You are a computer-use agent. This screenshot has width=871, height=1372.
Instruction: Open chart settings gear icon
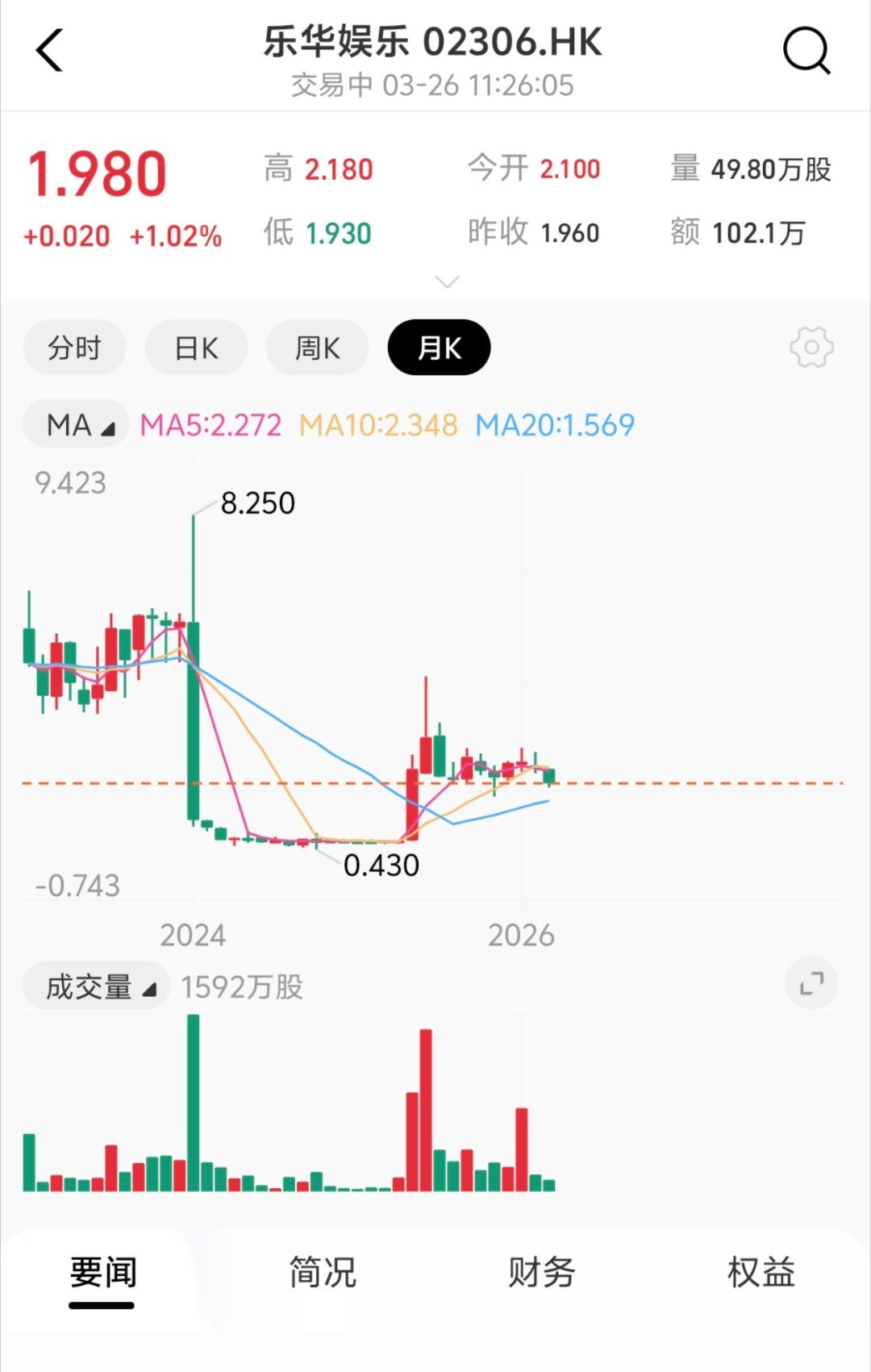point(811,348)
